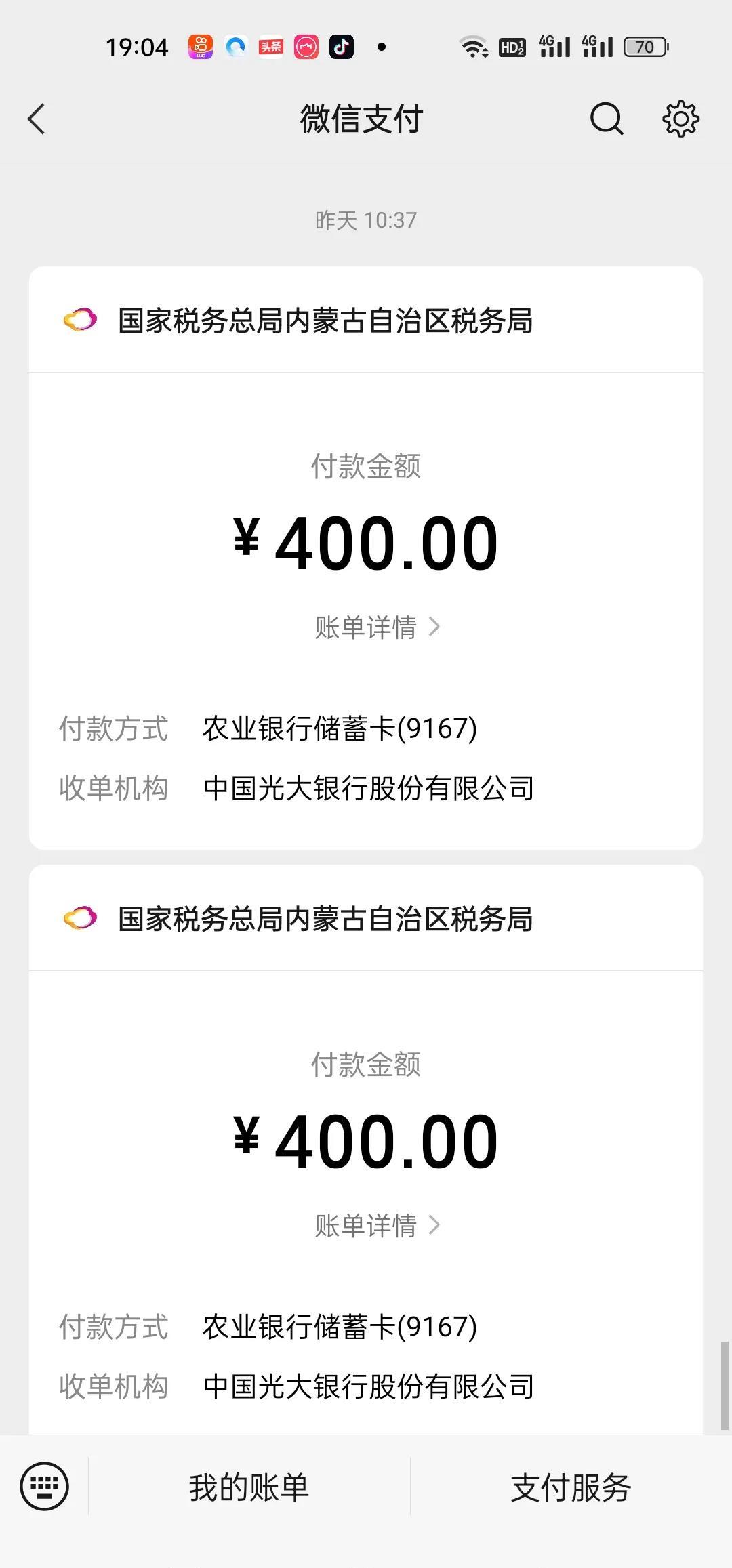Open 支付服务 menu
Screen dimensions: 732x1568
click(x=571, y=1487)
